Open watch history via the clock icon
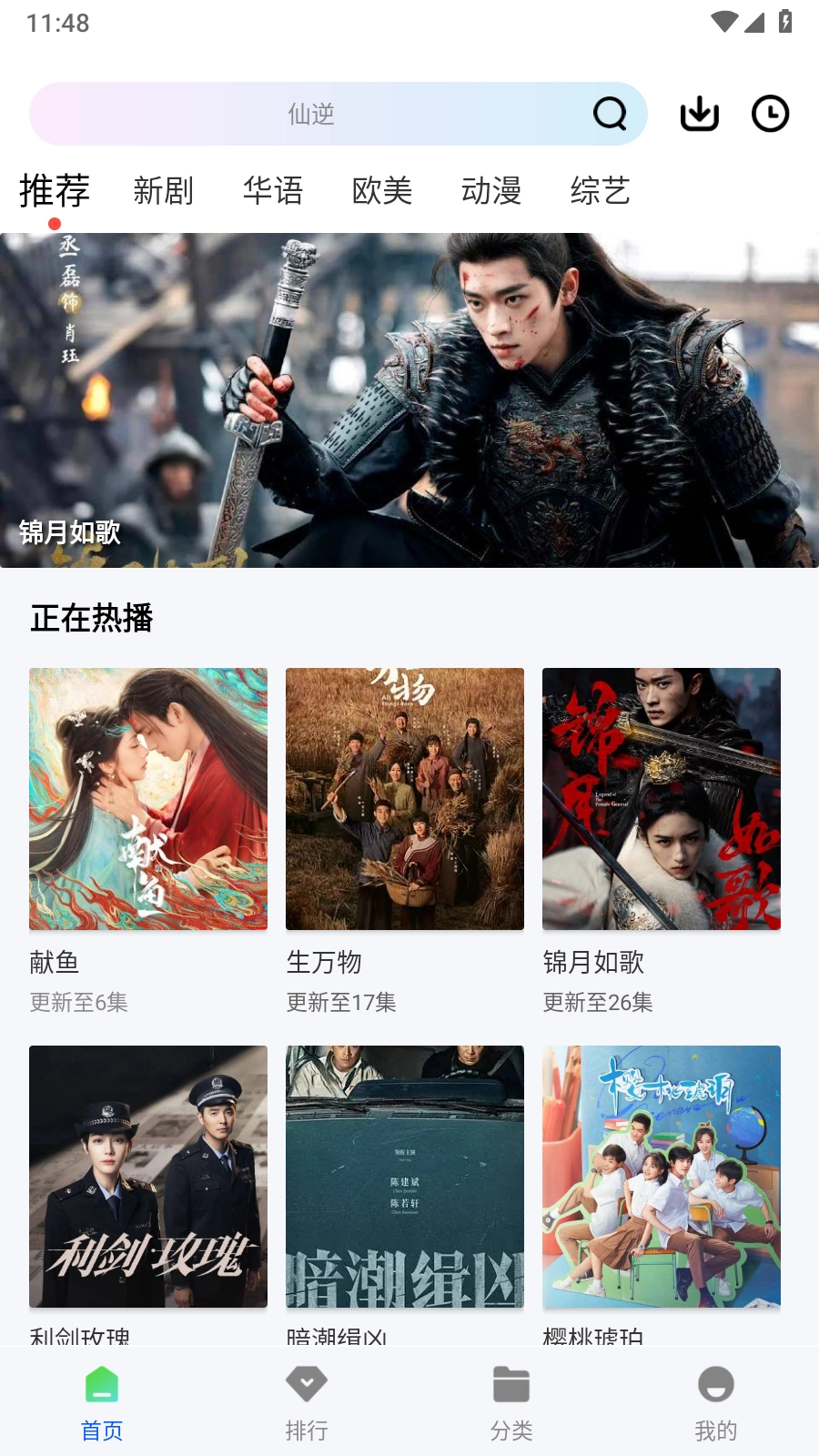Screen dimensions: 819x1456 click(x=770, y=114)
